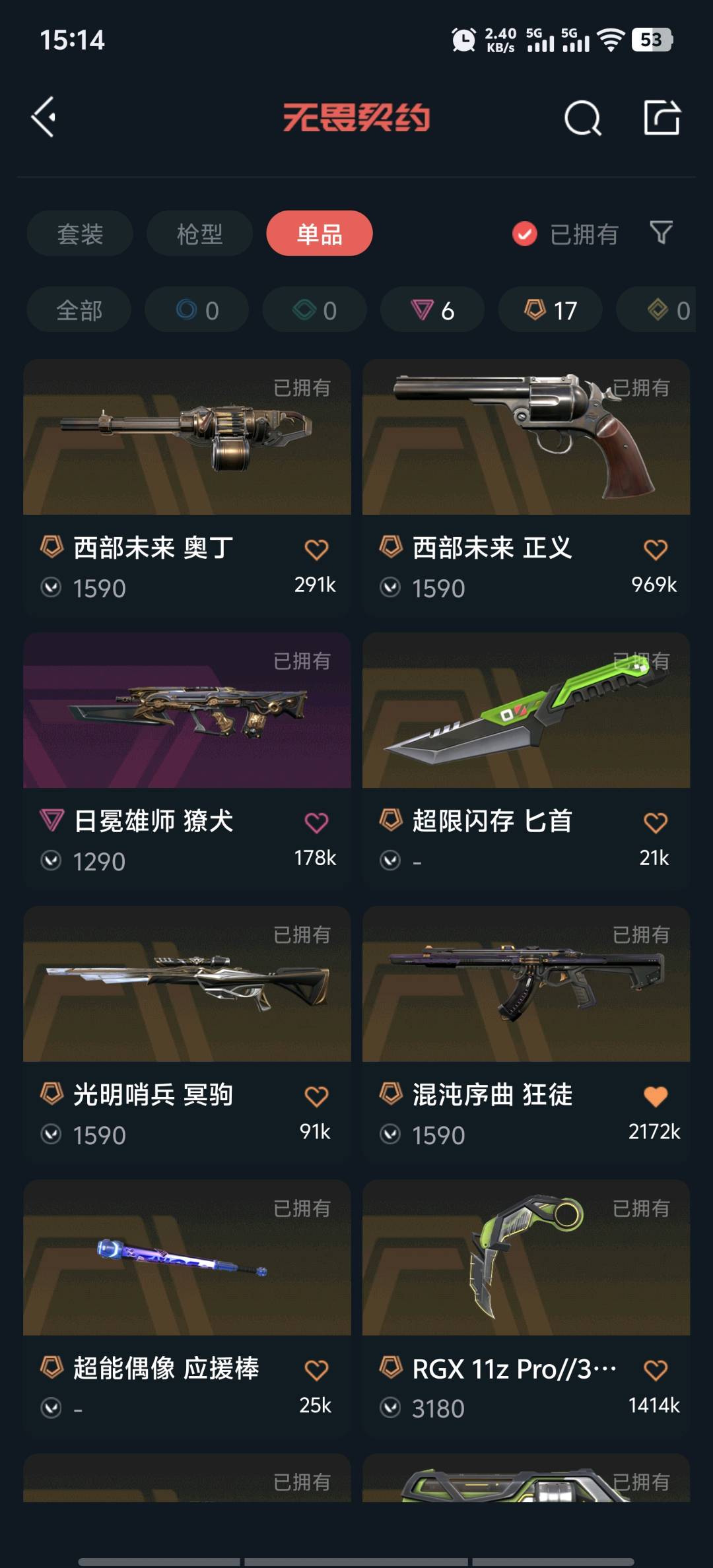
Task: Open the 超限闪存 匕首 knife card
Action: 526,762
